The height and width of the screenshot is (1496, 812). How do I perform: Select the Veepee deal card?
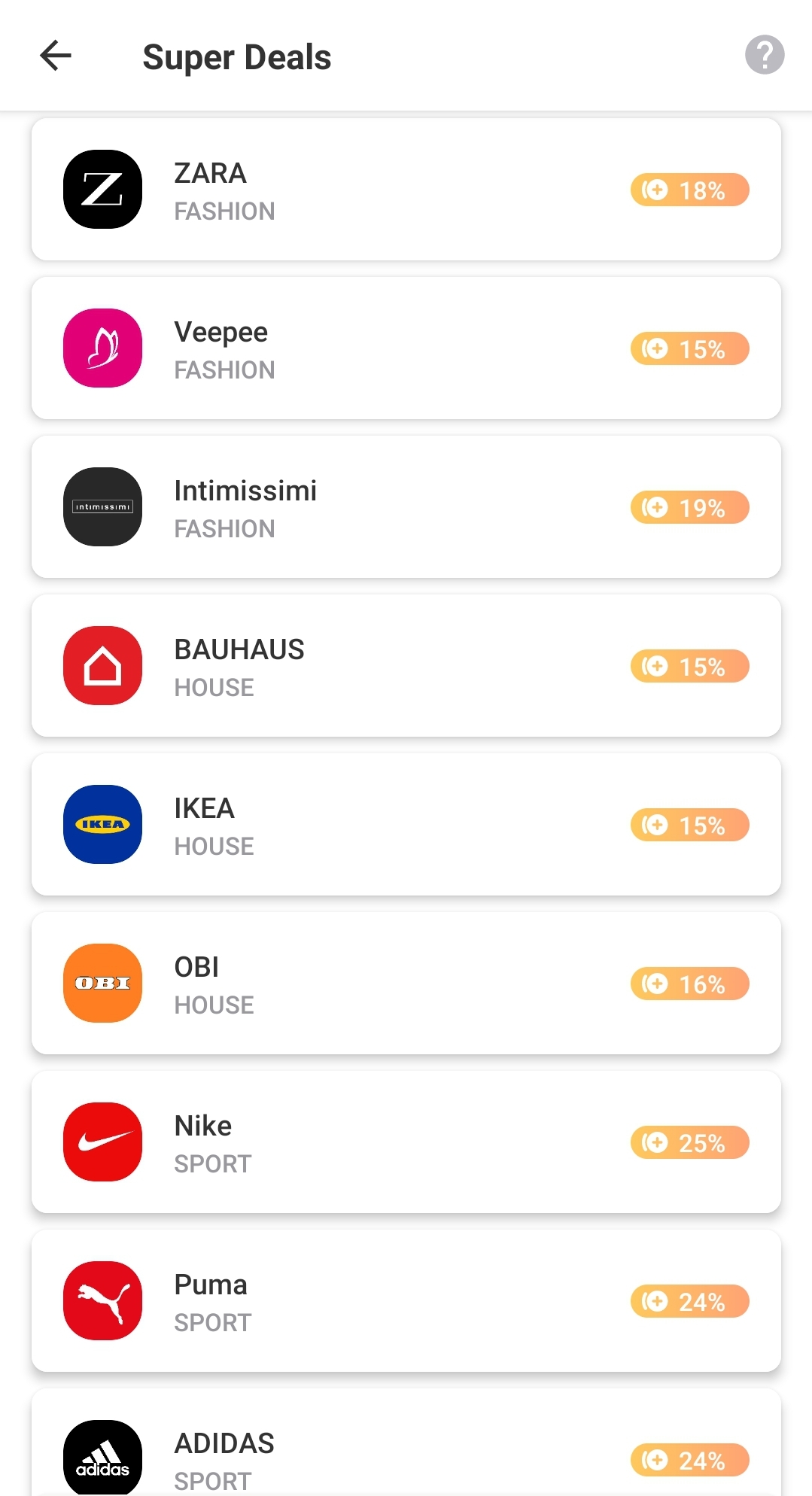(406, 348)
